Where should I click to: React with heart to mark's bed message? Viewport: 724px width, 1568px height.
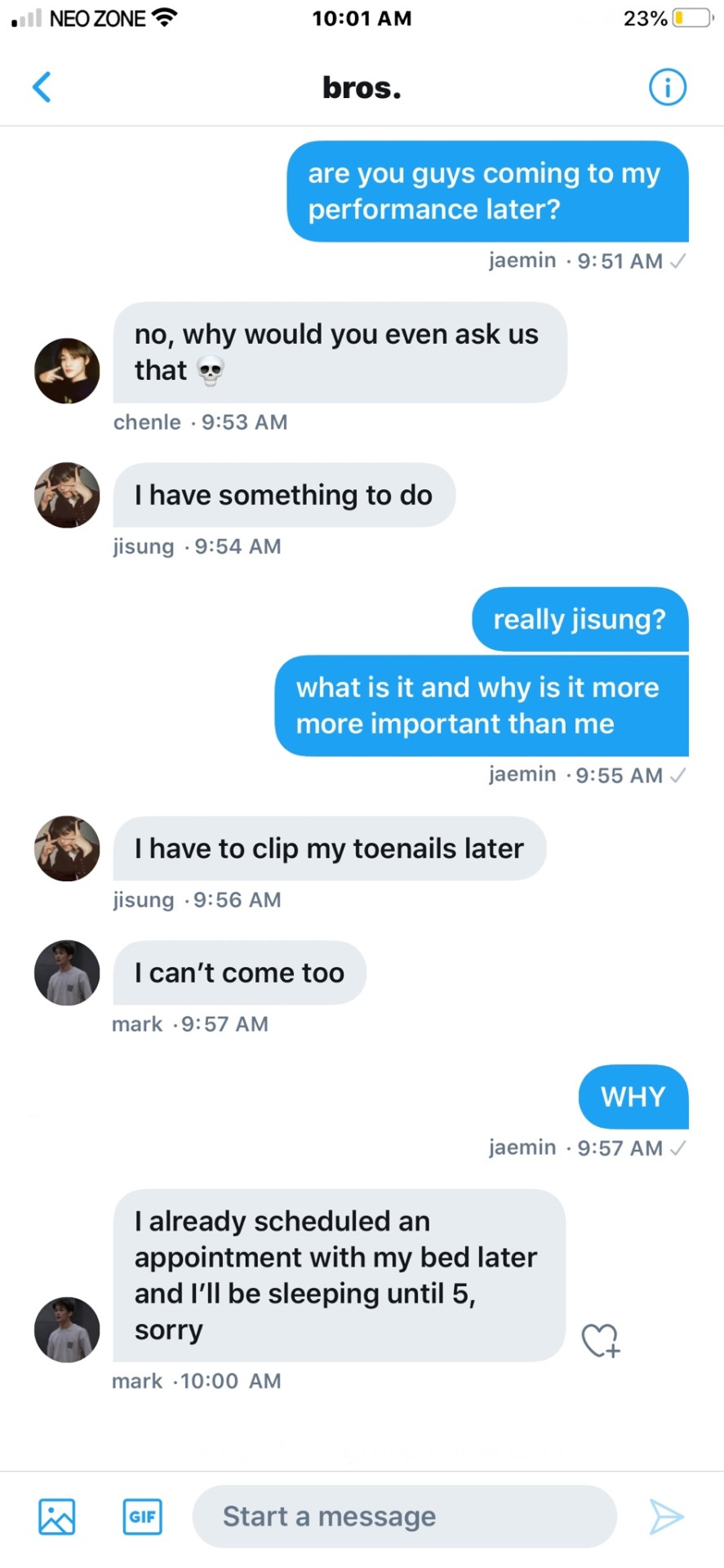click(601, 1339)
